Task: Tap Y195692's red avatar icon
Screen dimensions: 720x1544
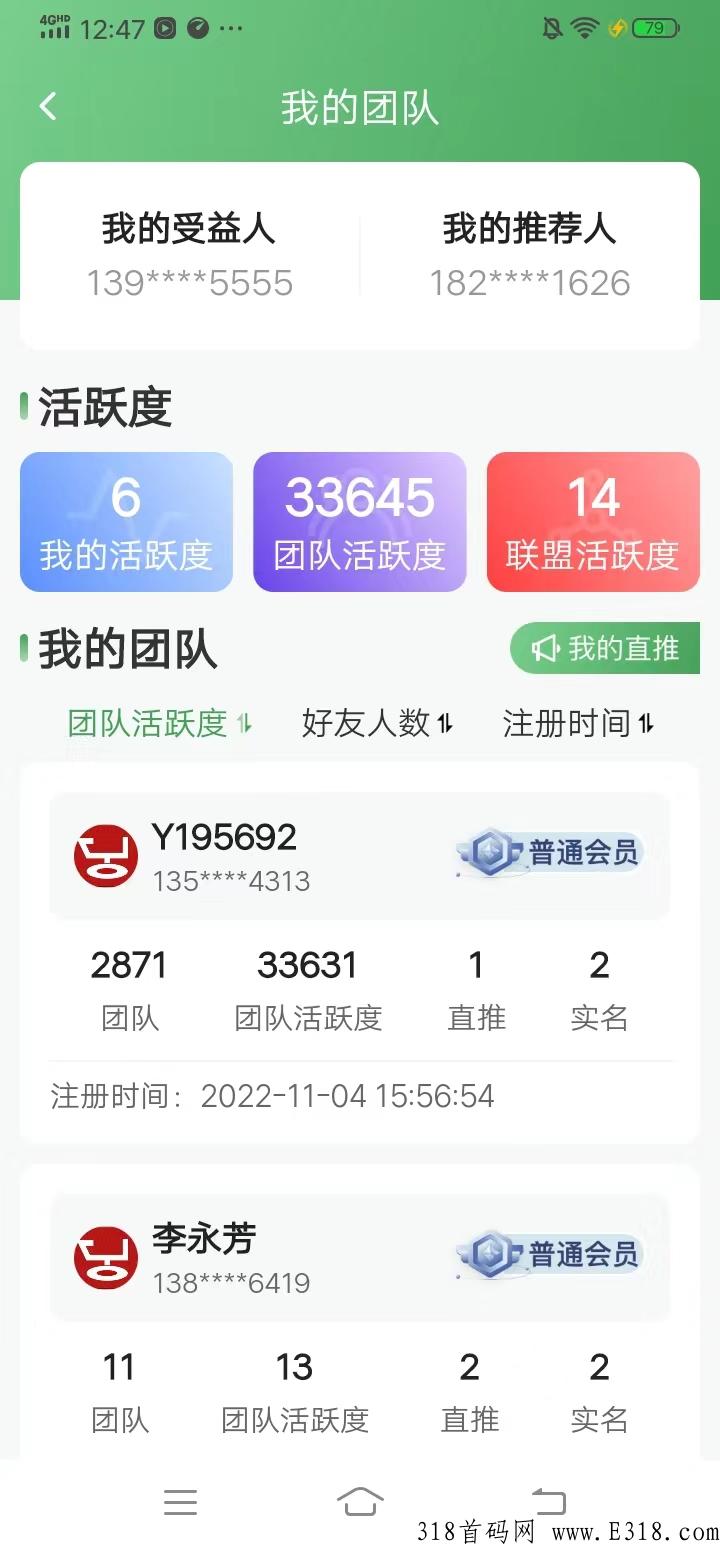Action: [x=104, y=856]
